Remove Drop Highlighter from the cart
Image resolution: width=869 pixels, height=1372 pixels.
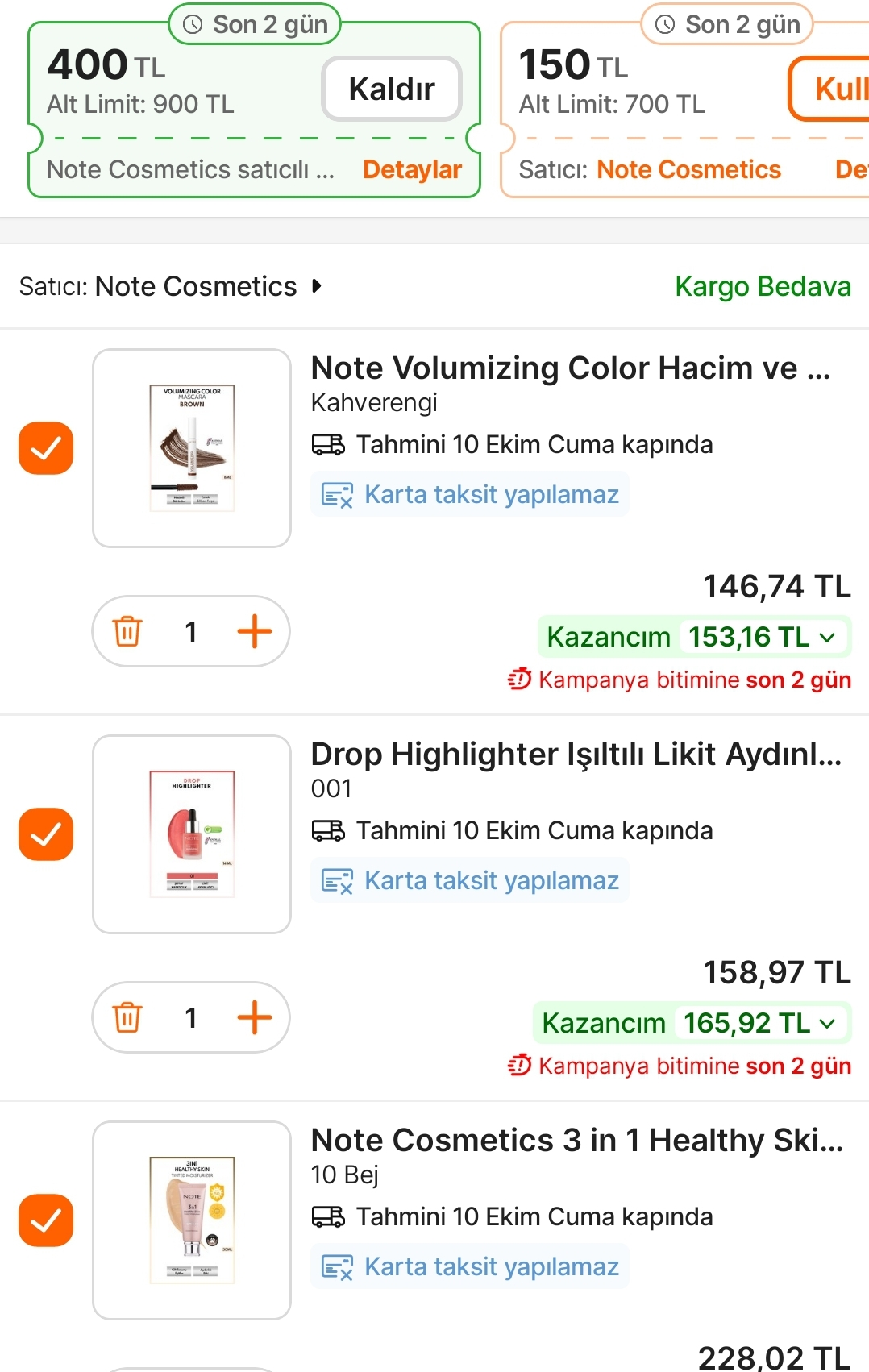[127, 1017]
